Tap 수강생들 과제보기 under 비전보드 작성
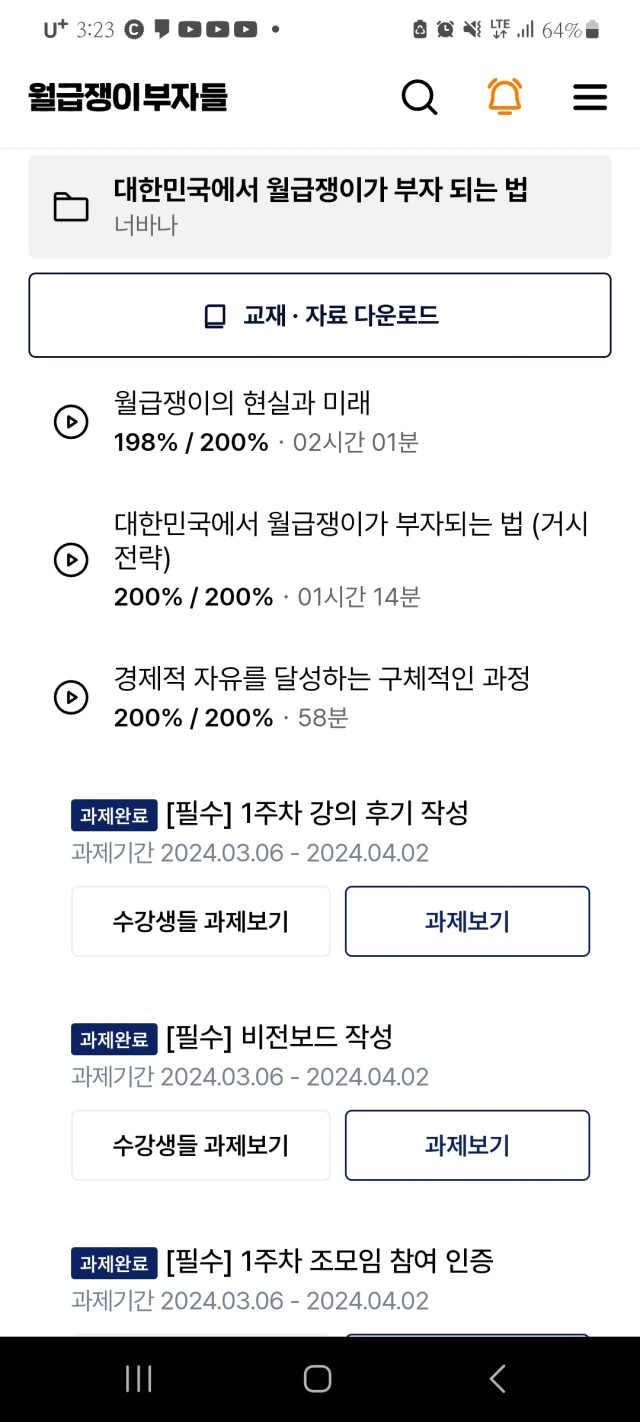The width and height of the screenshot is (640, 1422). coord(200,1145)
